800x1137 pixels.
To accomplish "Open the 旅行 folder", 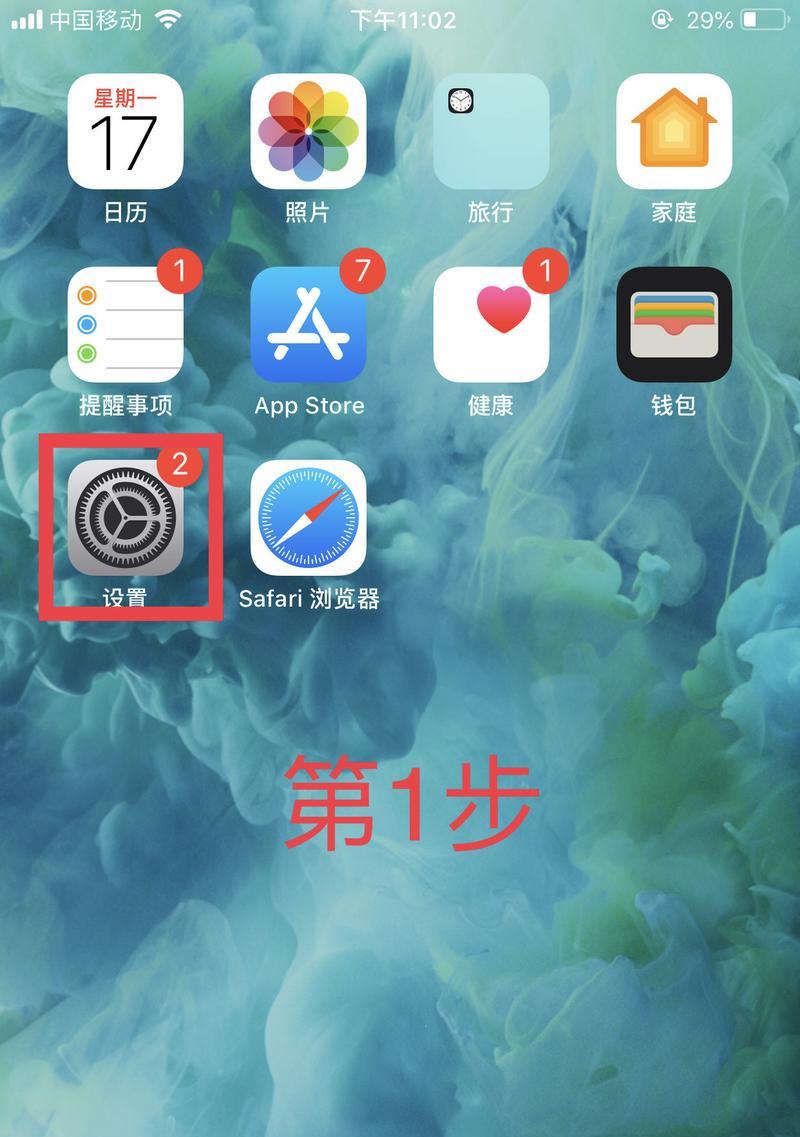I will coord(491,131).
